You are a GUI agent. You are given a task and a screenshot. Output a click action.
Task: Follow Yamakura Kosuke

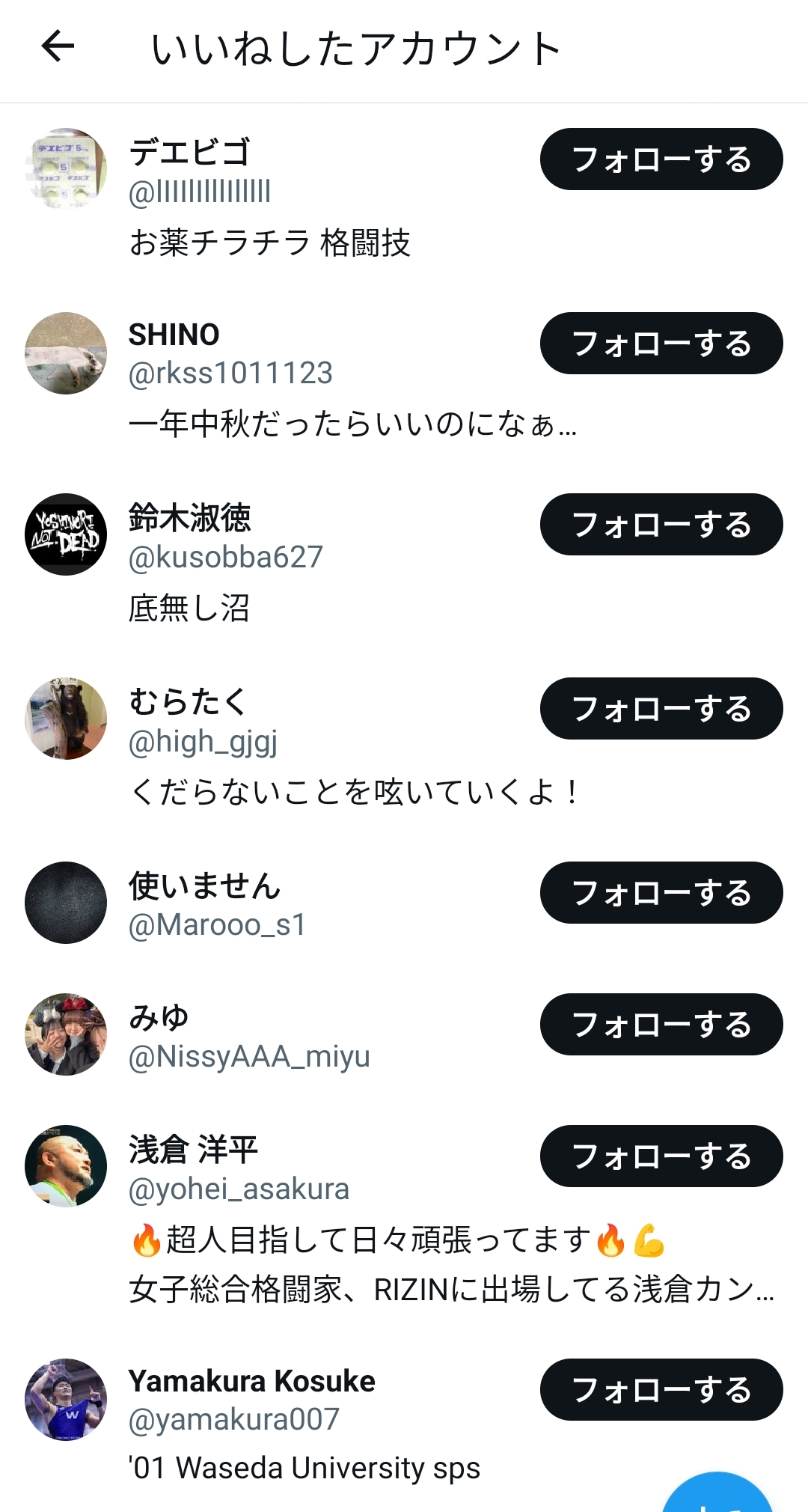click(x=661, y=1390)
